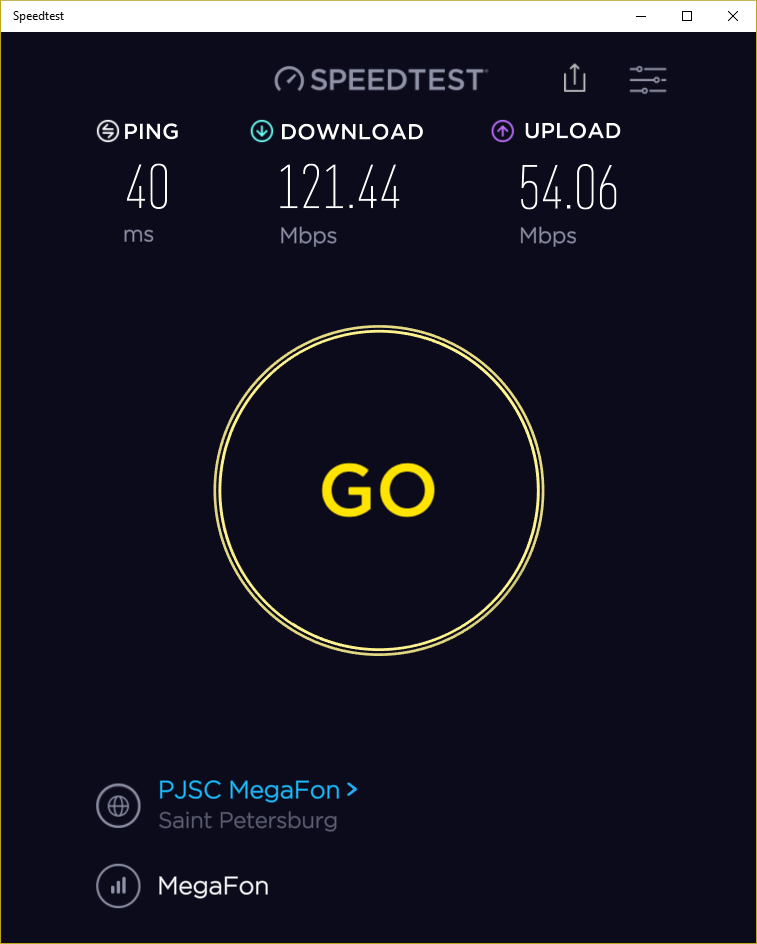The height and width of the screenshot is (944, 757).
Task: Minimize the Speedtest window
Action: click(641, 16)
